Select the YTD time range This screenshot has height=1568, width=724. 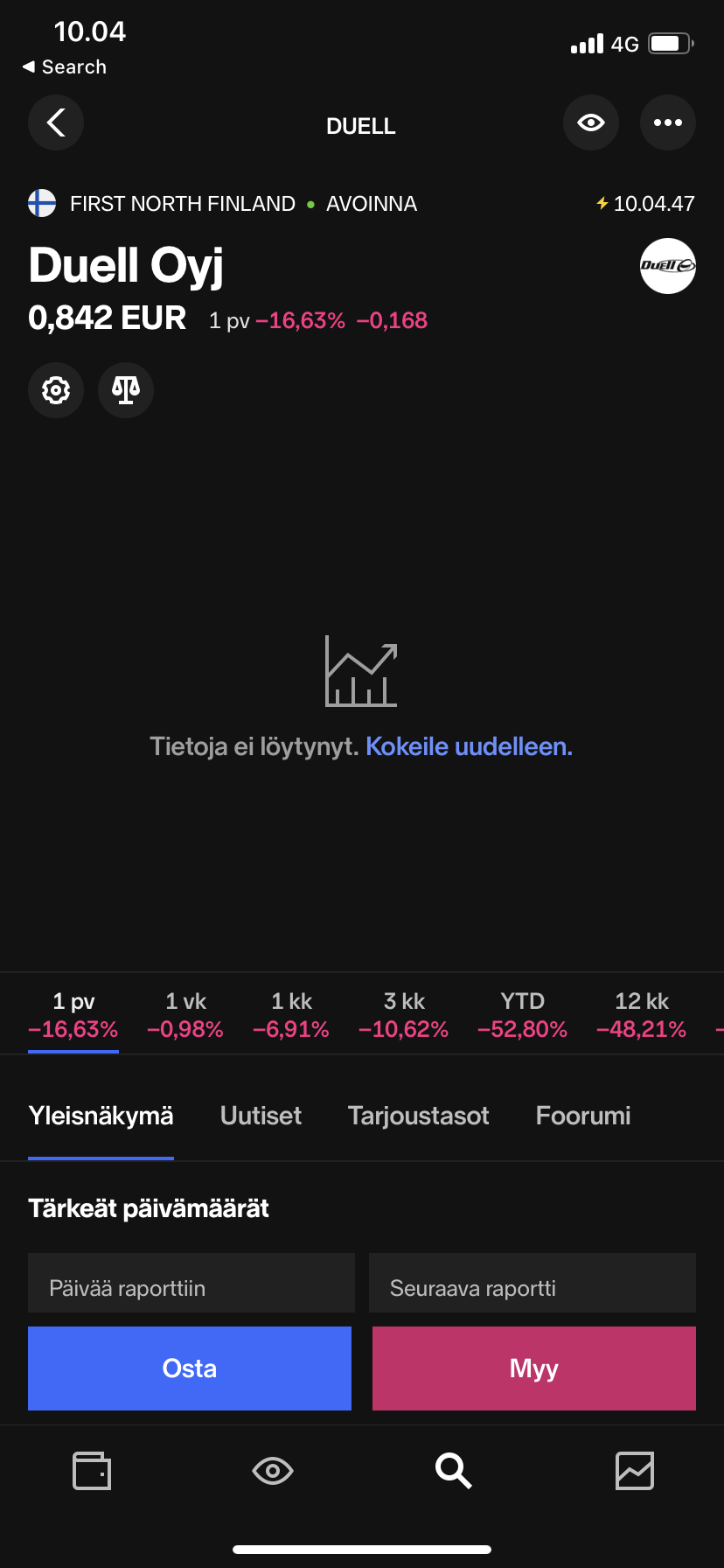click(523, 1015)
